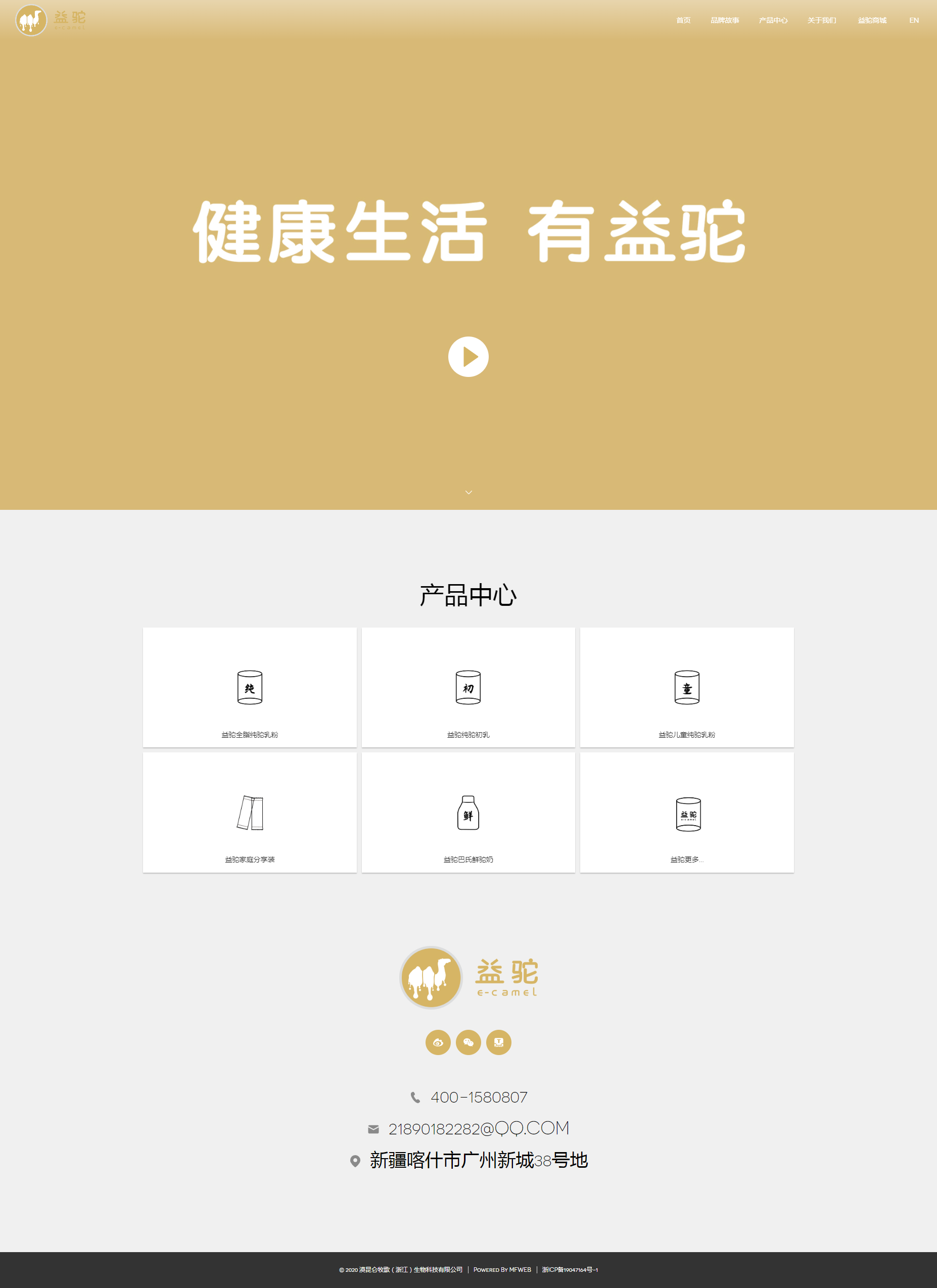Viewport: 937px width, 1288px height.
Task: Tap the 益驼 logo in the header
Action: [50, 20]
